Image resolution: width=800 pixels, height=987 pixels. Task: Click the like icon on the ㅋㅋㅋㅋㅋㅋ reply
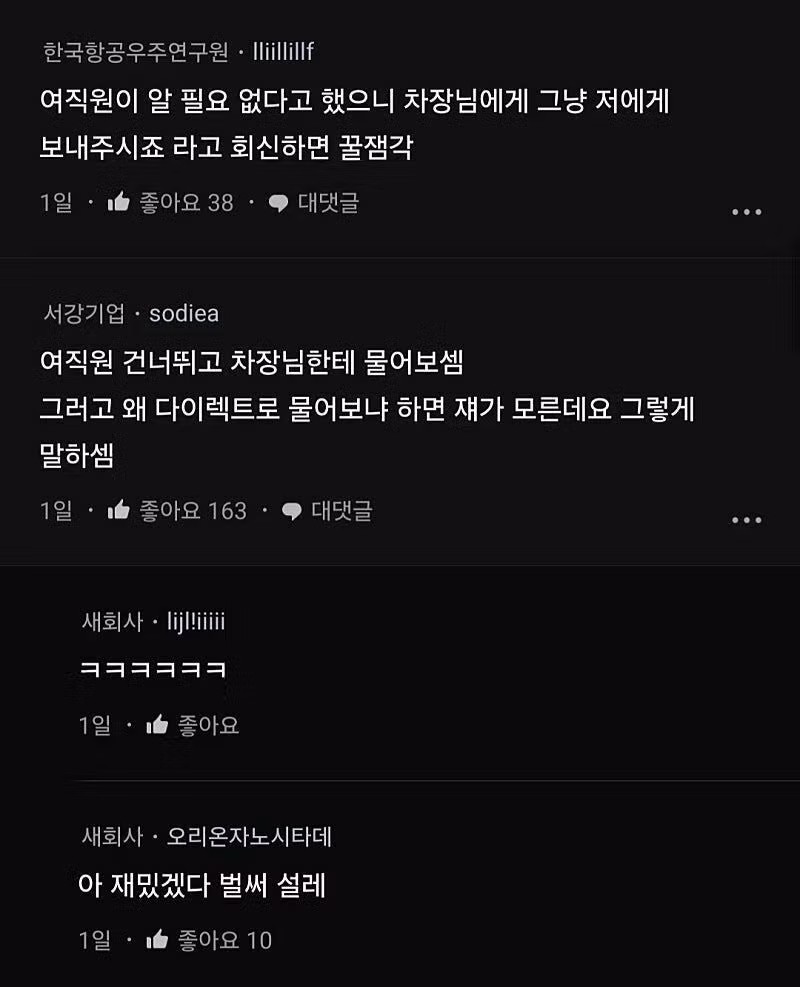coord(157,723)
